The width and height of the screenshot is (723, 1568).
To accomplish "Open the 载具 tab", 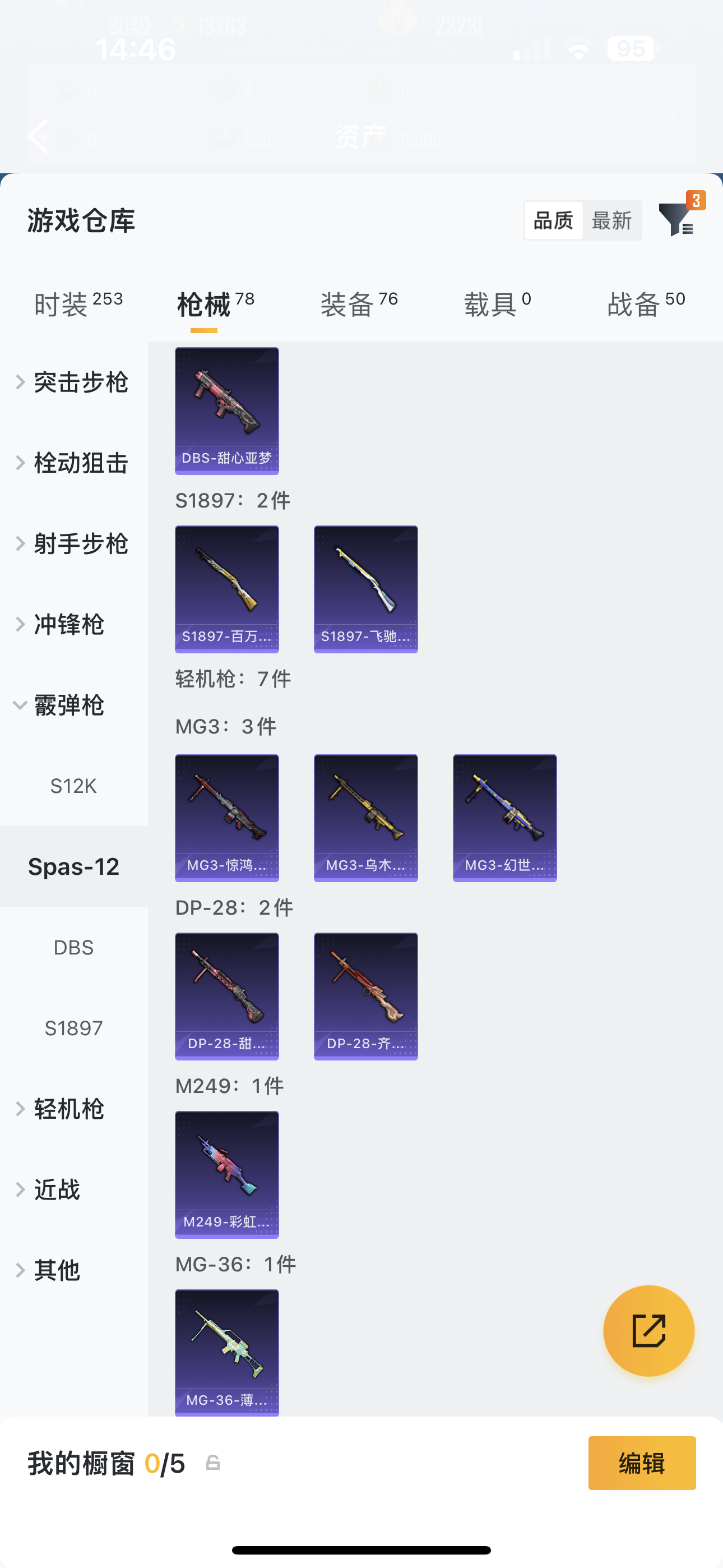I will [497, 304].
